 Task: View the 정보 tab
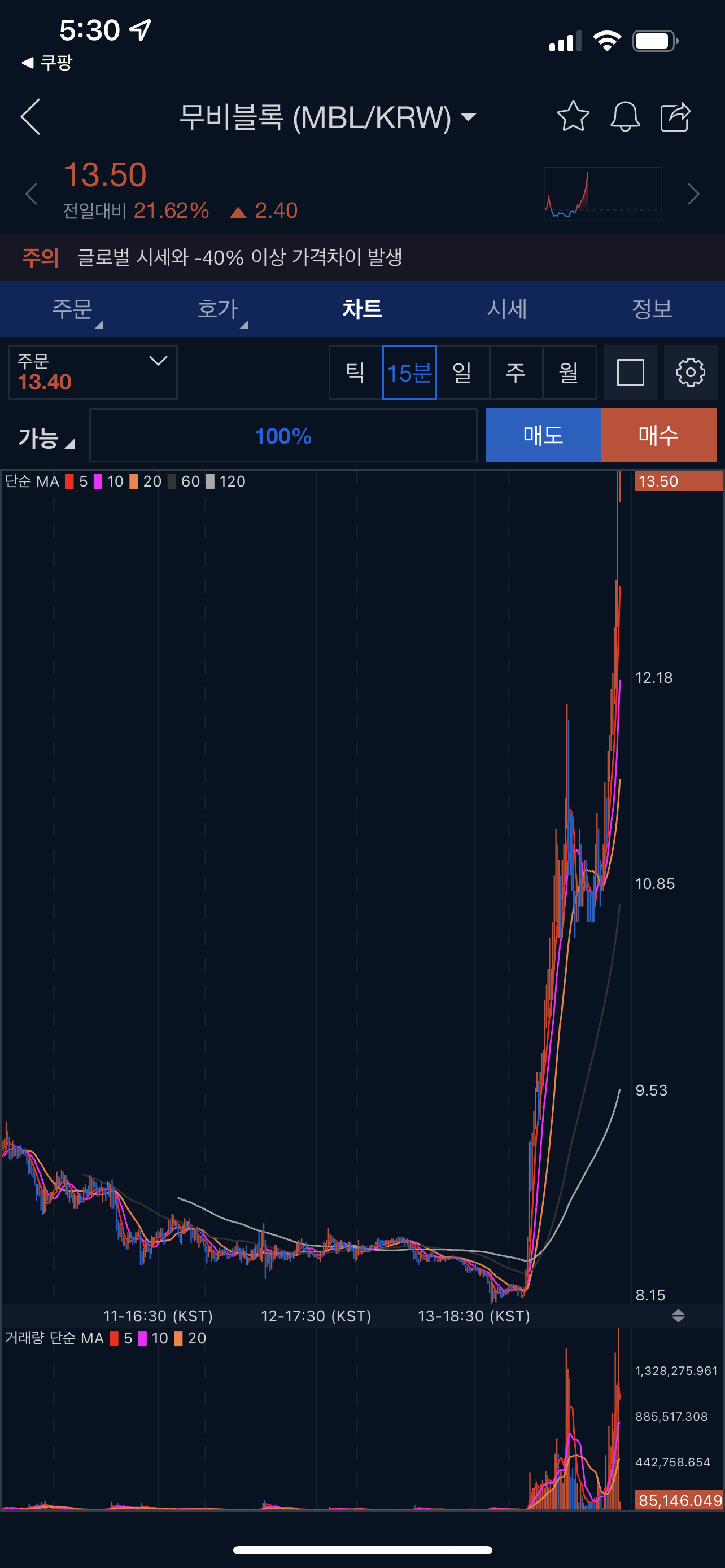[652, 309]
